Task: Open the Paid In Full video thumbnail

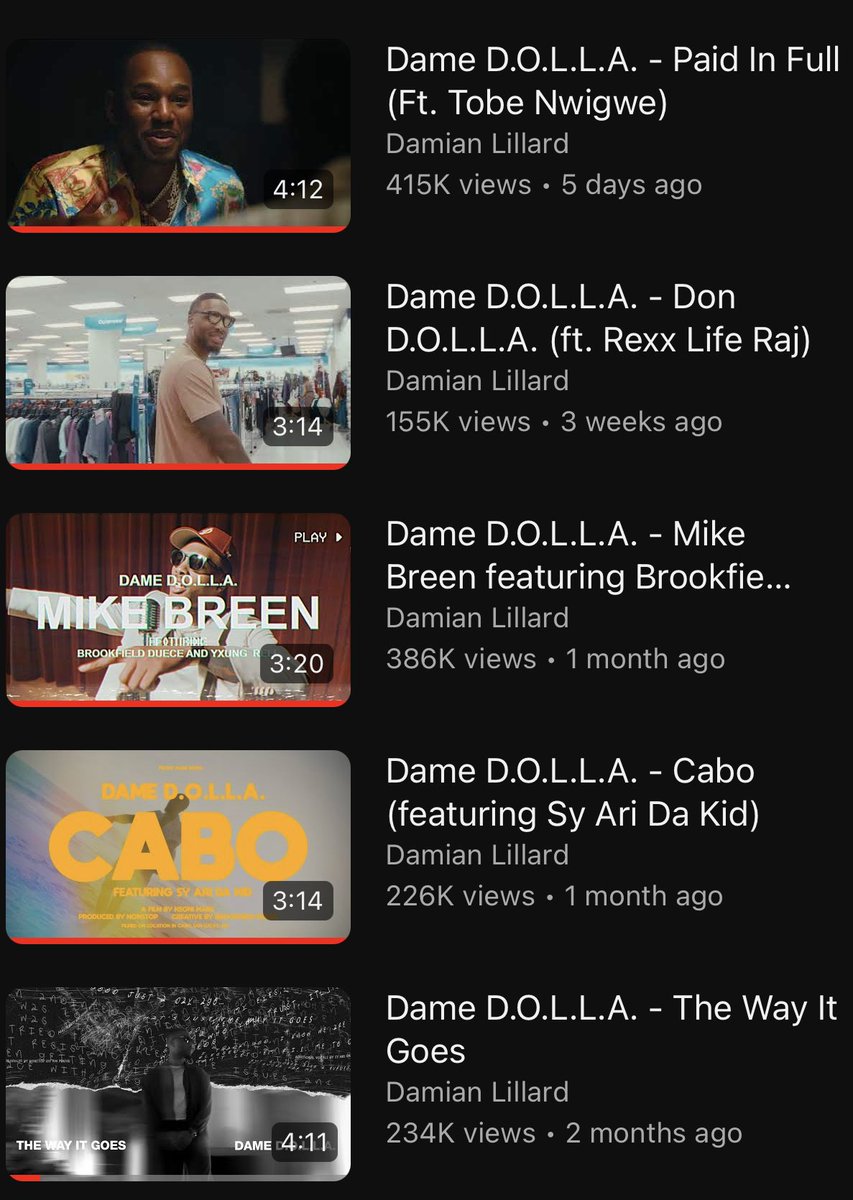Action: pos(178,134)
